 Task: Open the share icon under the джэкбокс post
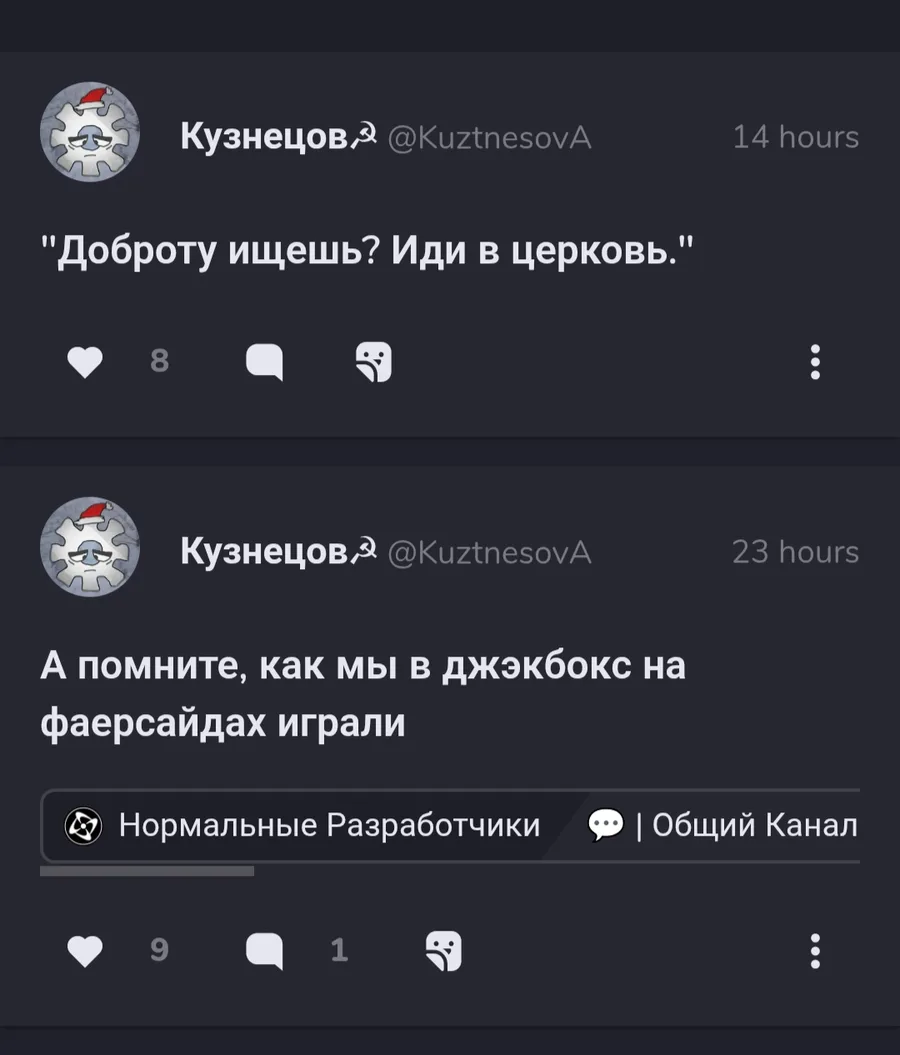443,951
